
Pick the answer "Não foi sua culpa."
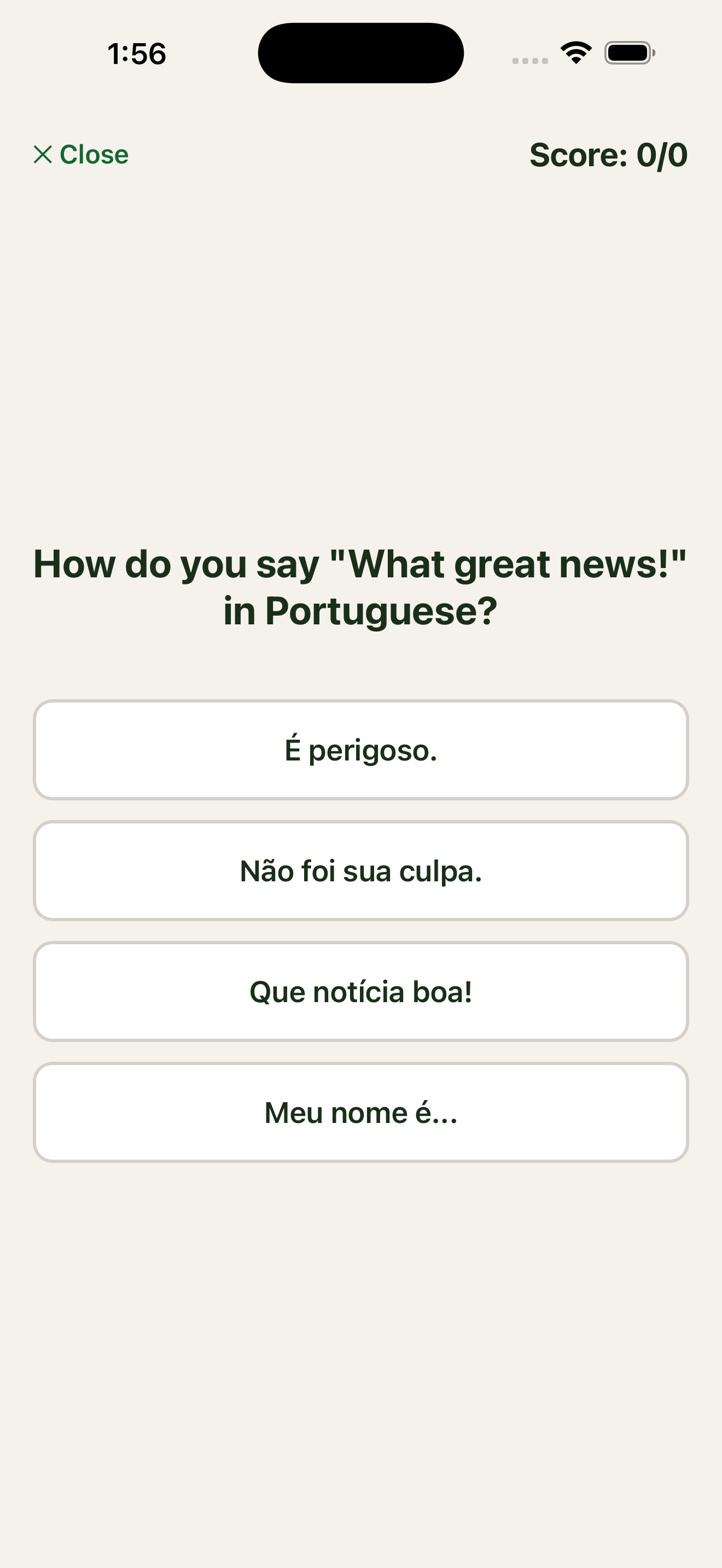(361, 870)
